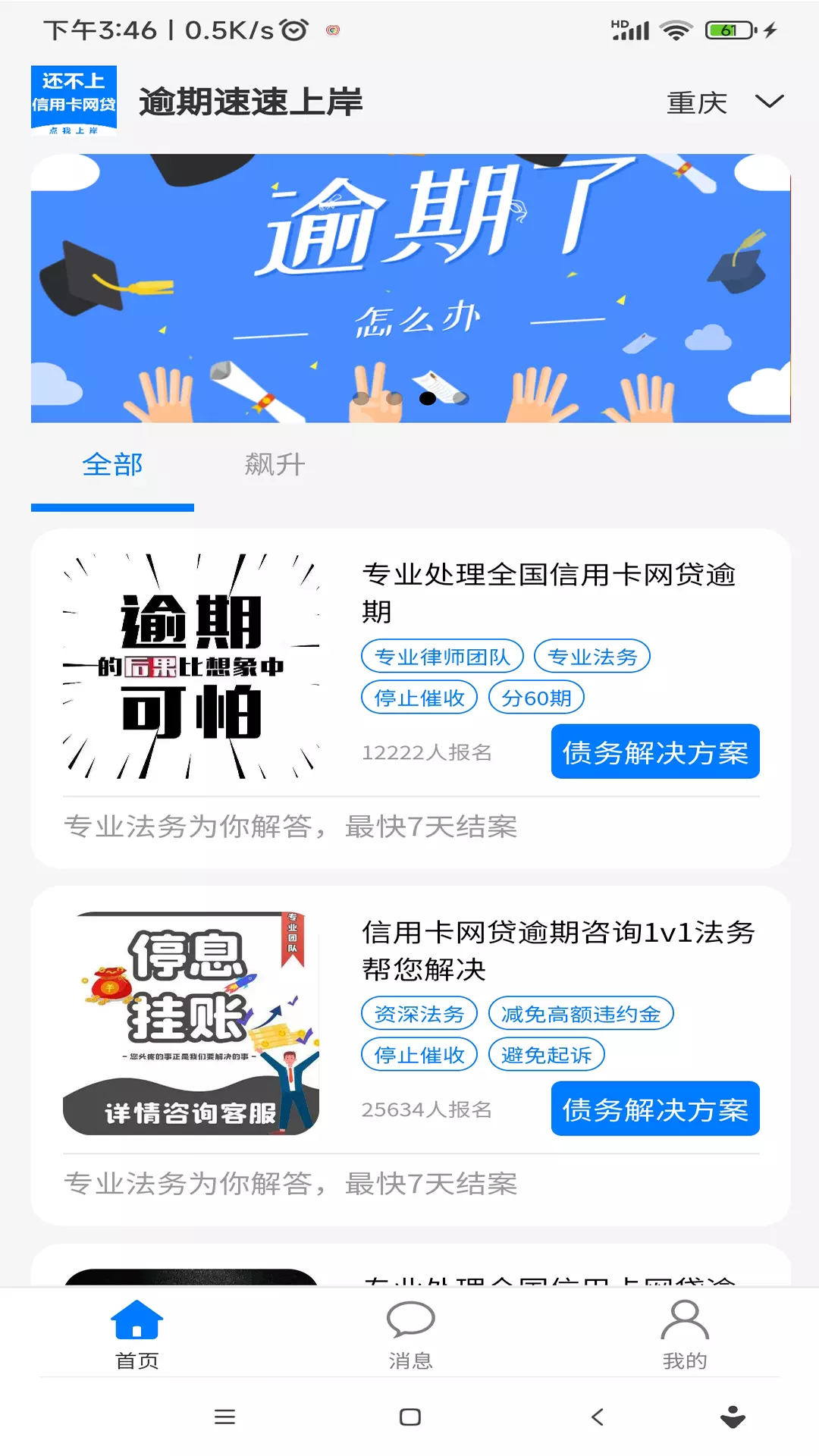This screenshot has width=819, height=1456.
Task: Open the 逾期的后果比想象中可怕 card image
Action: [x=191, y=667]
